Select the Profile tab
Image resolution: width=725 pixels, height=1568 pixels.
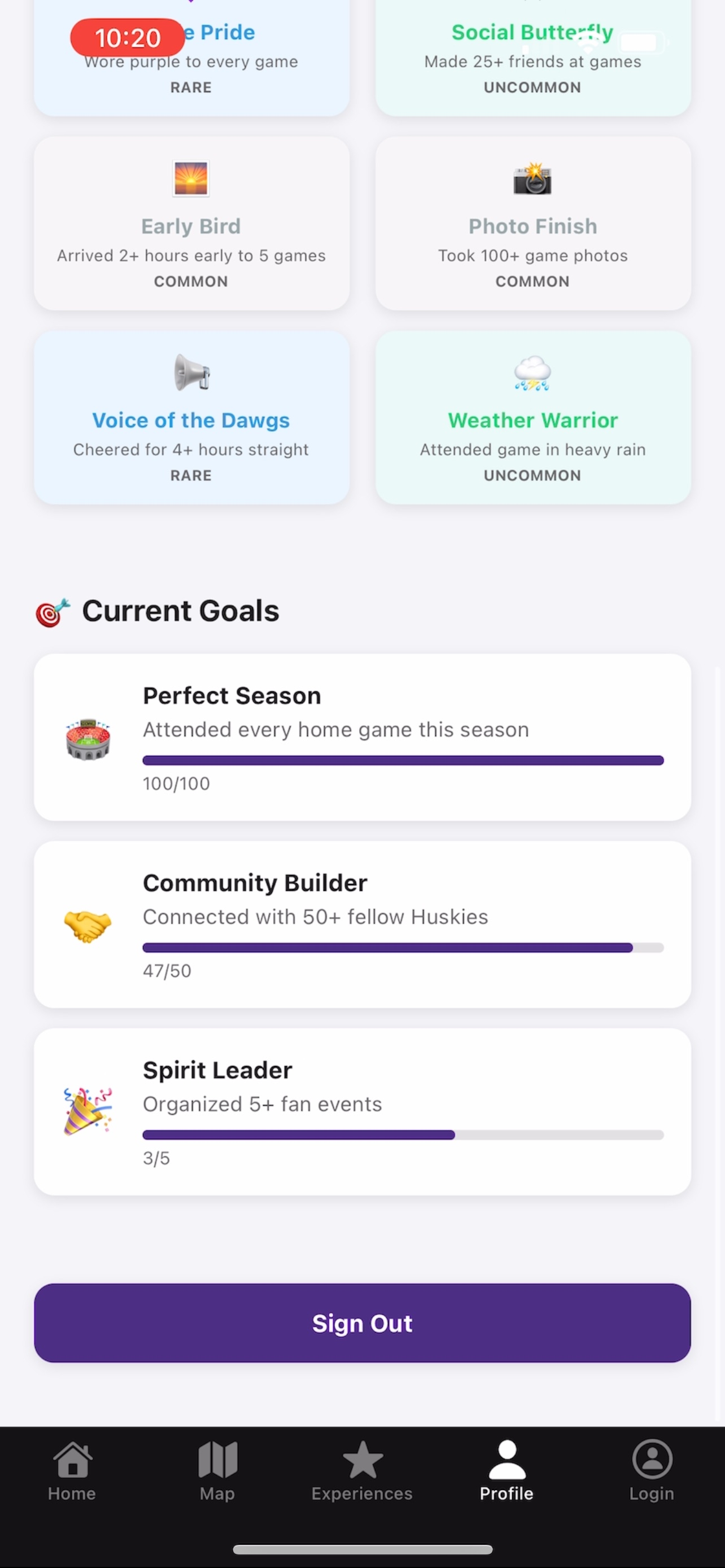click(x=506, y=1470)
